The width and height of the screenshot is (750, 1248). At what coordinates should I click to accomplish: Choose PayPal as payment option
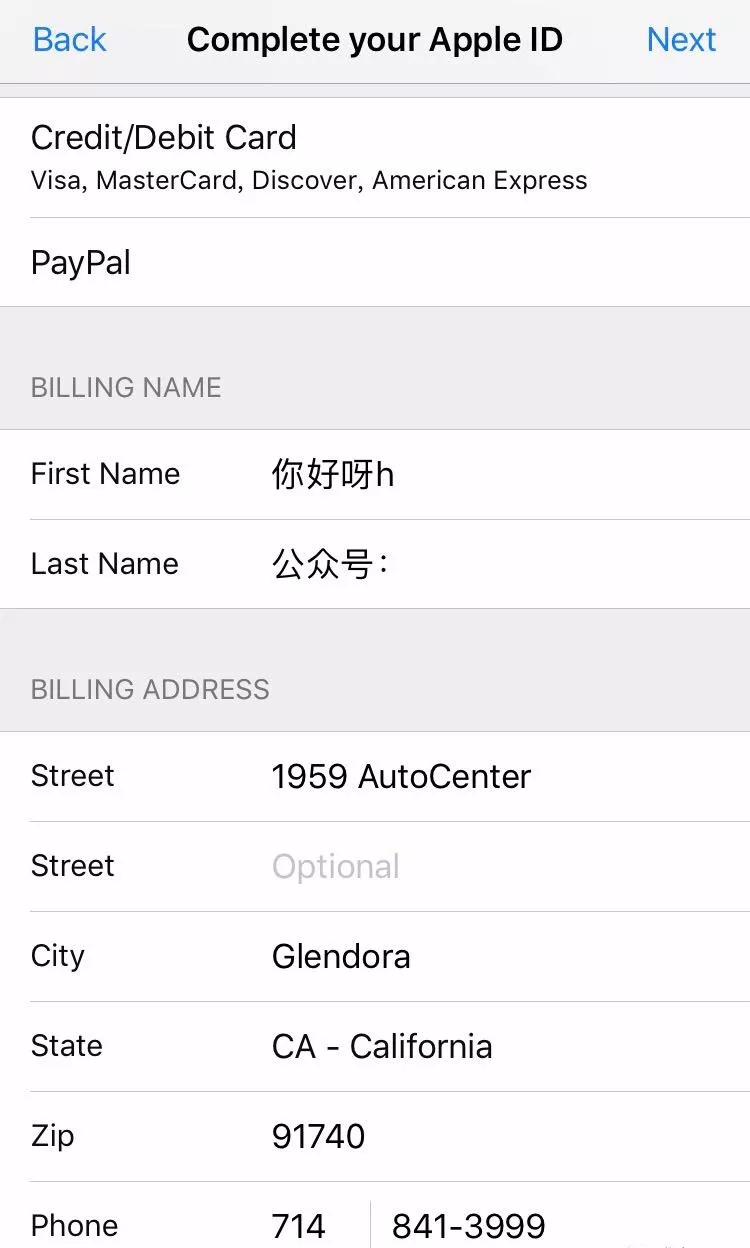(x=81, y=263)
